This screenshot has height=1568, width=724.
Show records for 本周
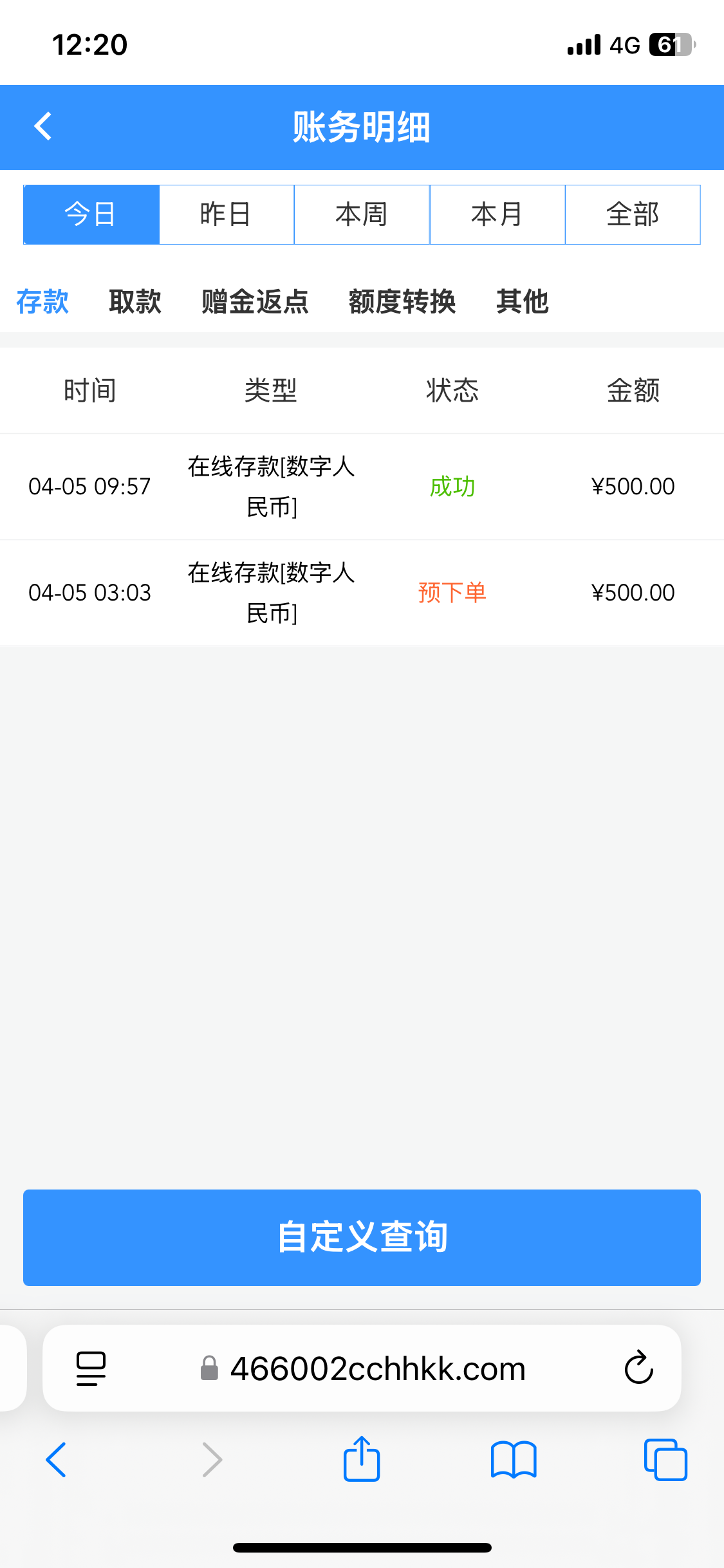tap(362, 214)
